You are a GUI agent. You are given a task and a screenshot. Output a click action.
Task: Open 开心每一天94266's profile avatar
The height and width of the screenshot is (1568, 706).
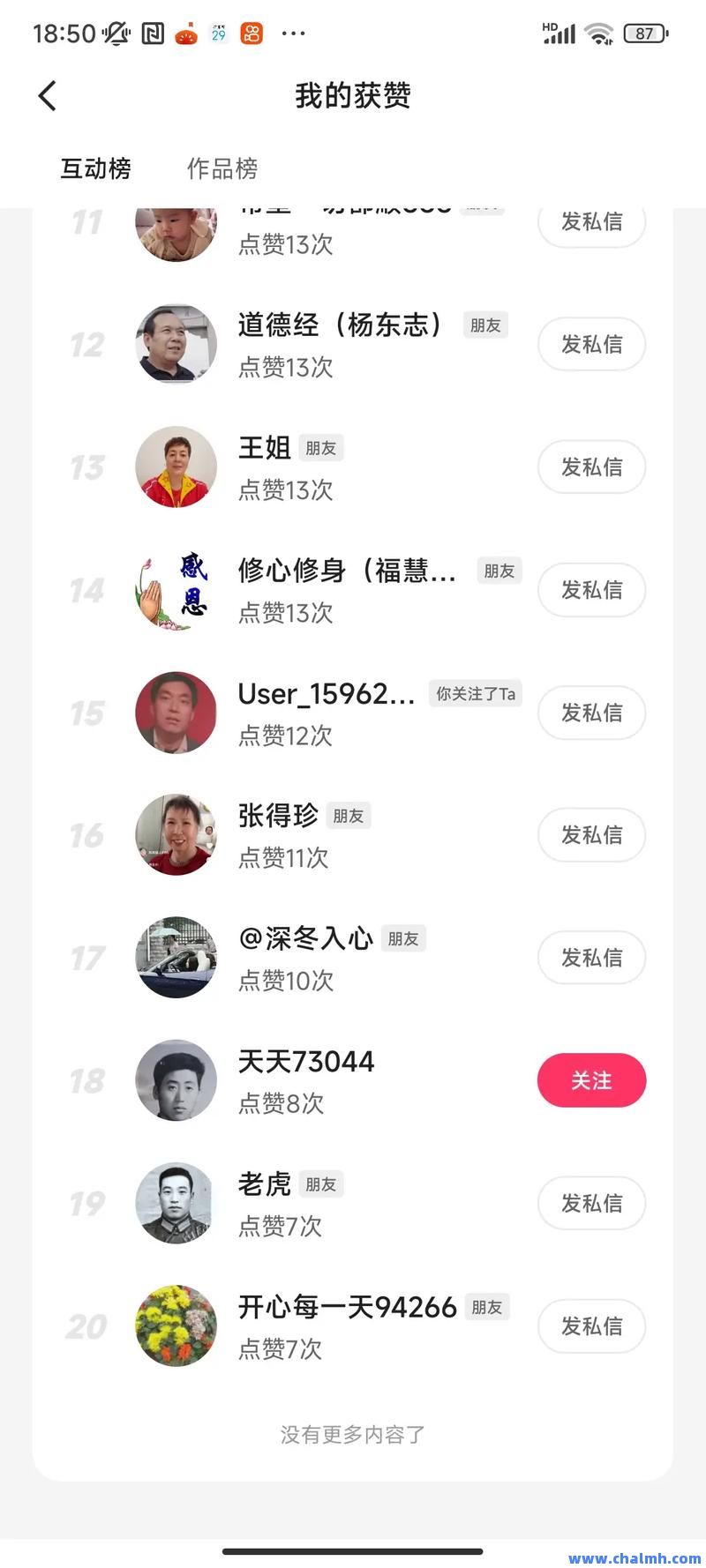(x=176, y=1325)
